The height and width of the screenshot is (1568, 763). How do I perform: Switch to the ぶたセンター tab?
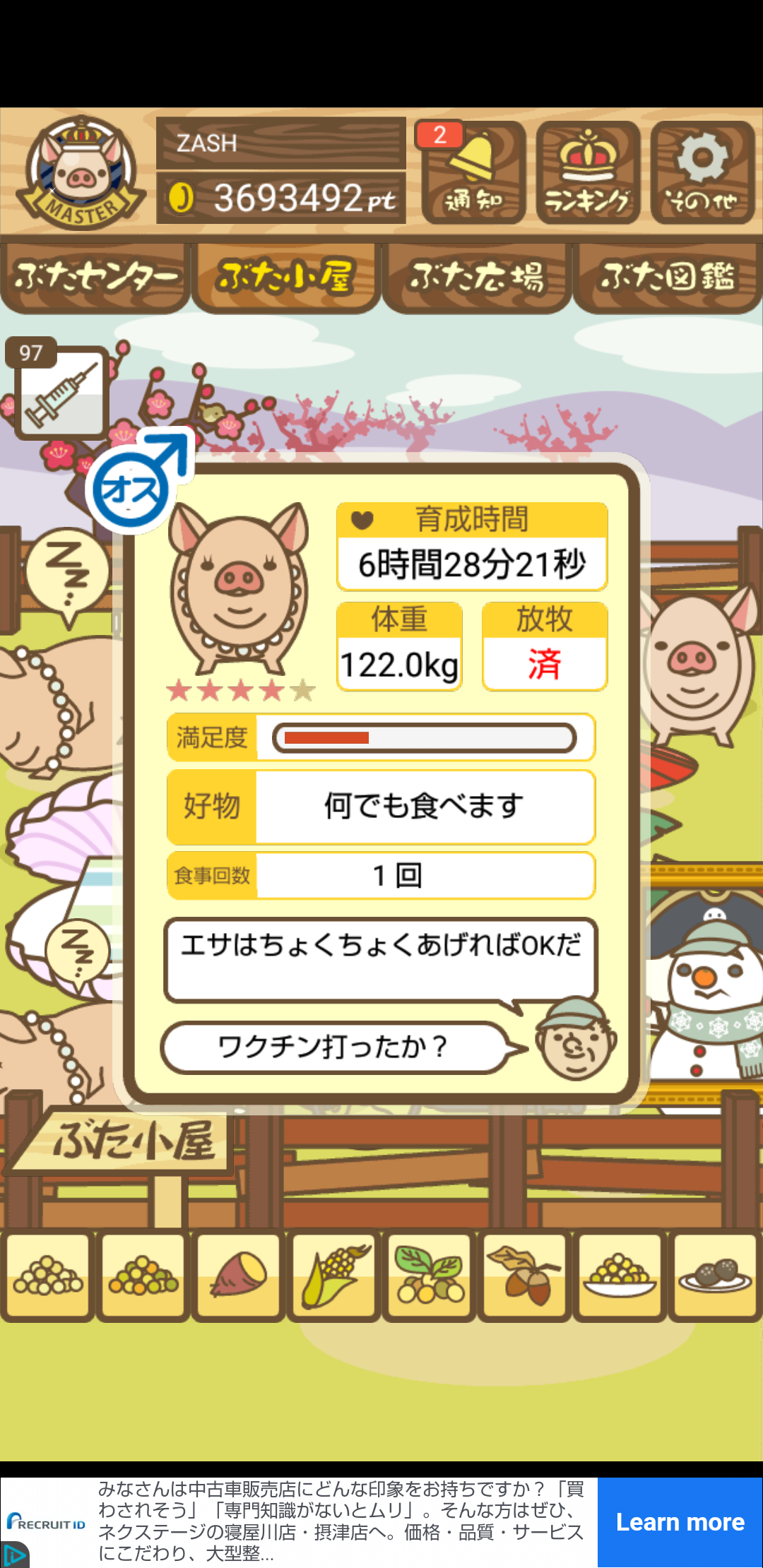95,277
